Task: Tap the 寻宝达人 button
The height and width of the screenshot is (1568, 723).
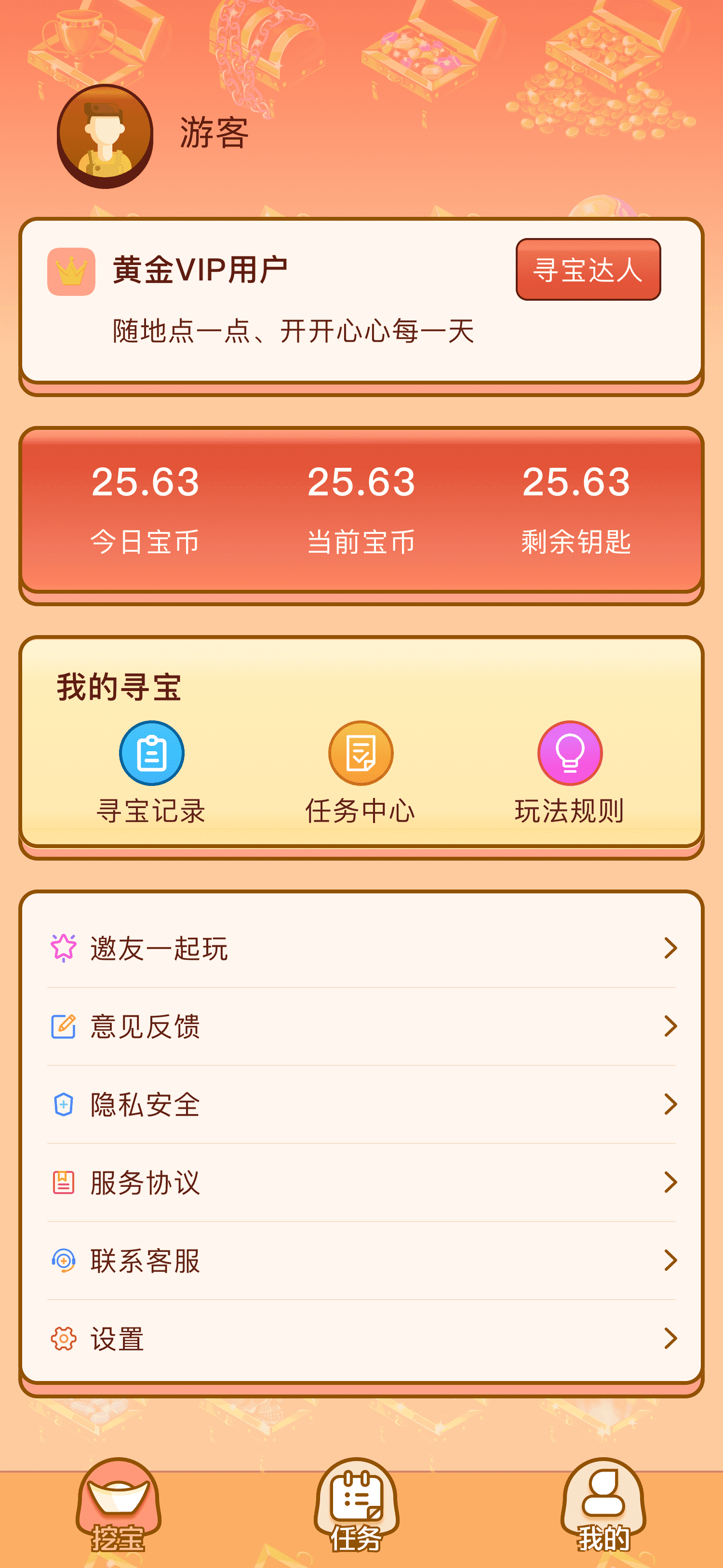Action: click(588, 269)
